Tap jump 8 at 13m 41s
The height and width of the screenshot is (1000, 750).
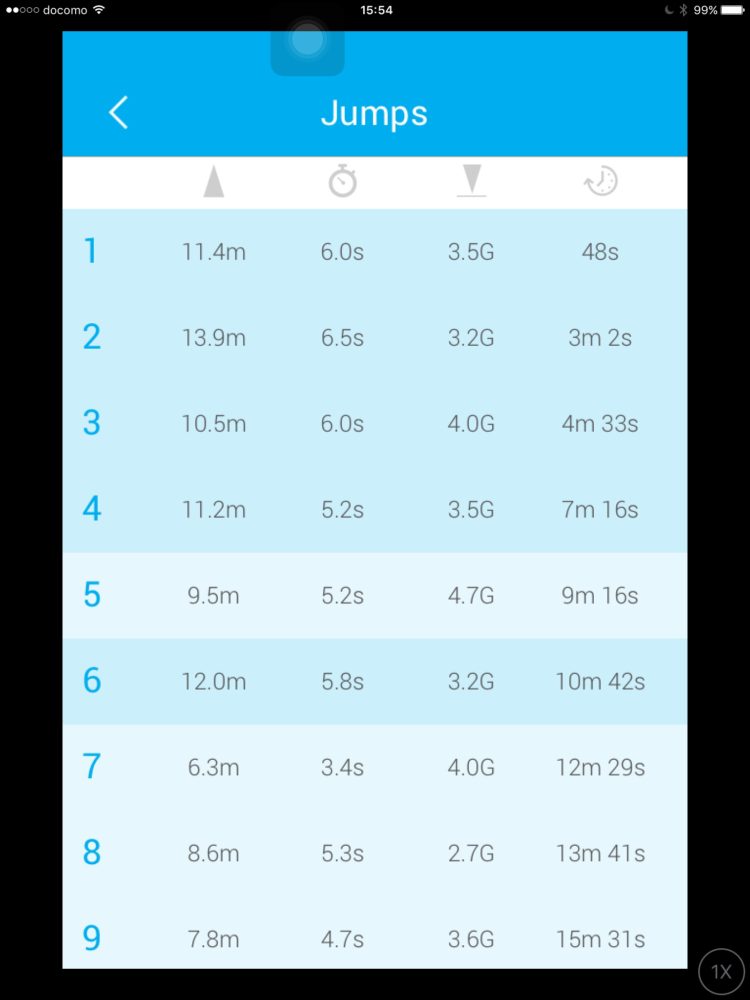pos(374,854)
